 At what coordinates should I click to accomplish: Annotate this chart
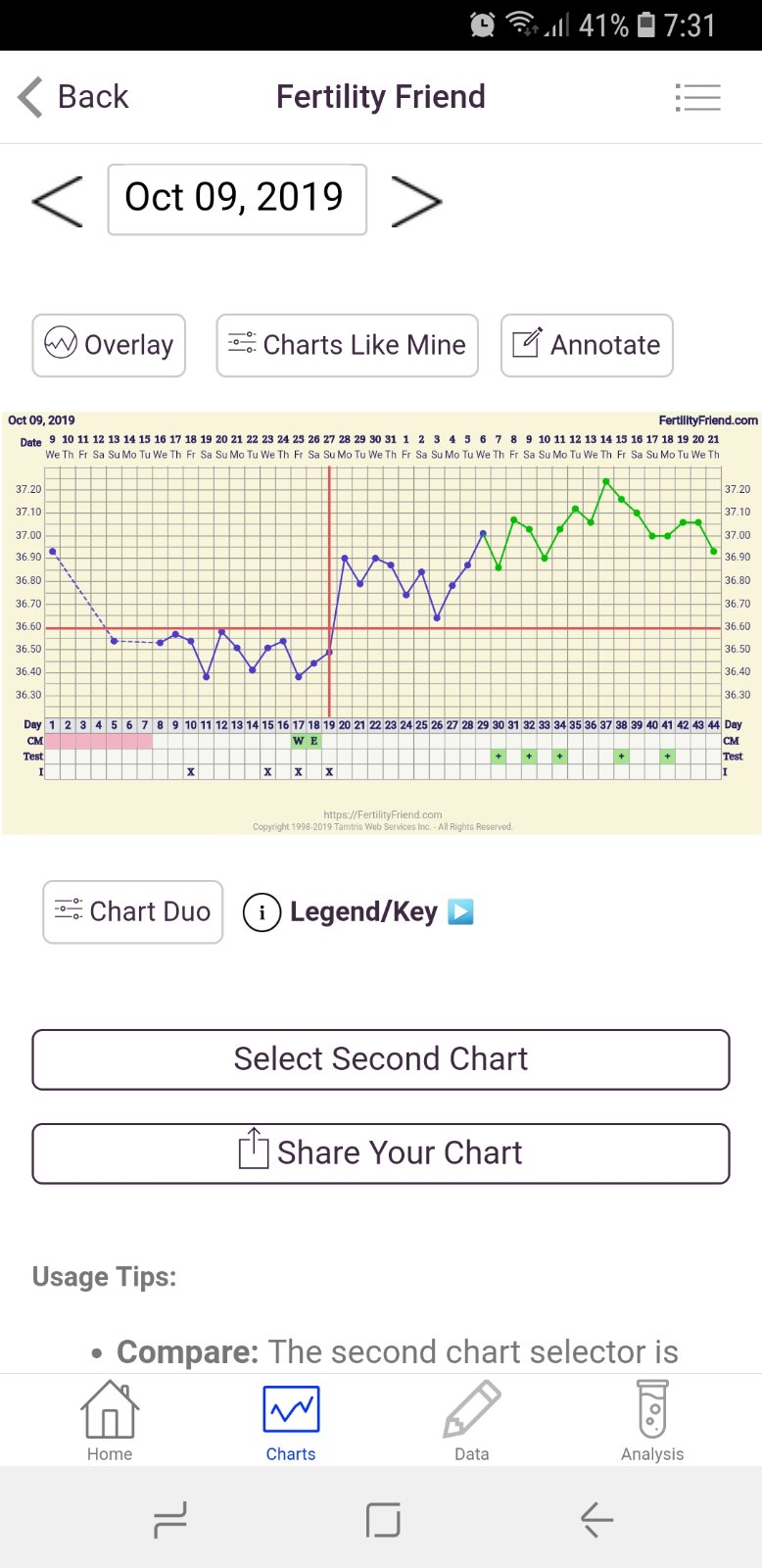coord(586,345)
